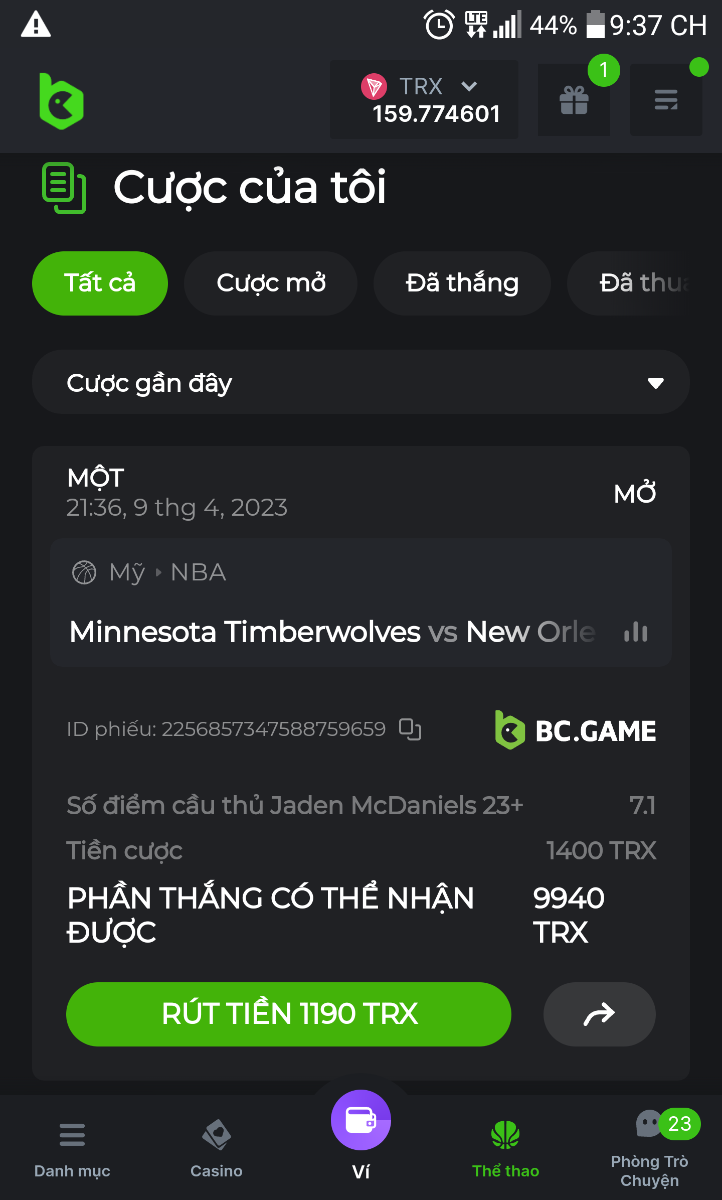
Task: Cash out with RÚT TIỀN 1190 TRX
Action: 289,1014
